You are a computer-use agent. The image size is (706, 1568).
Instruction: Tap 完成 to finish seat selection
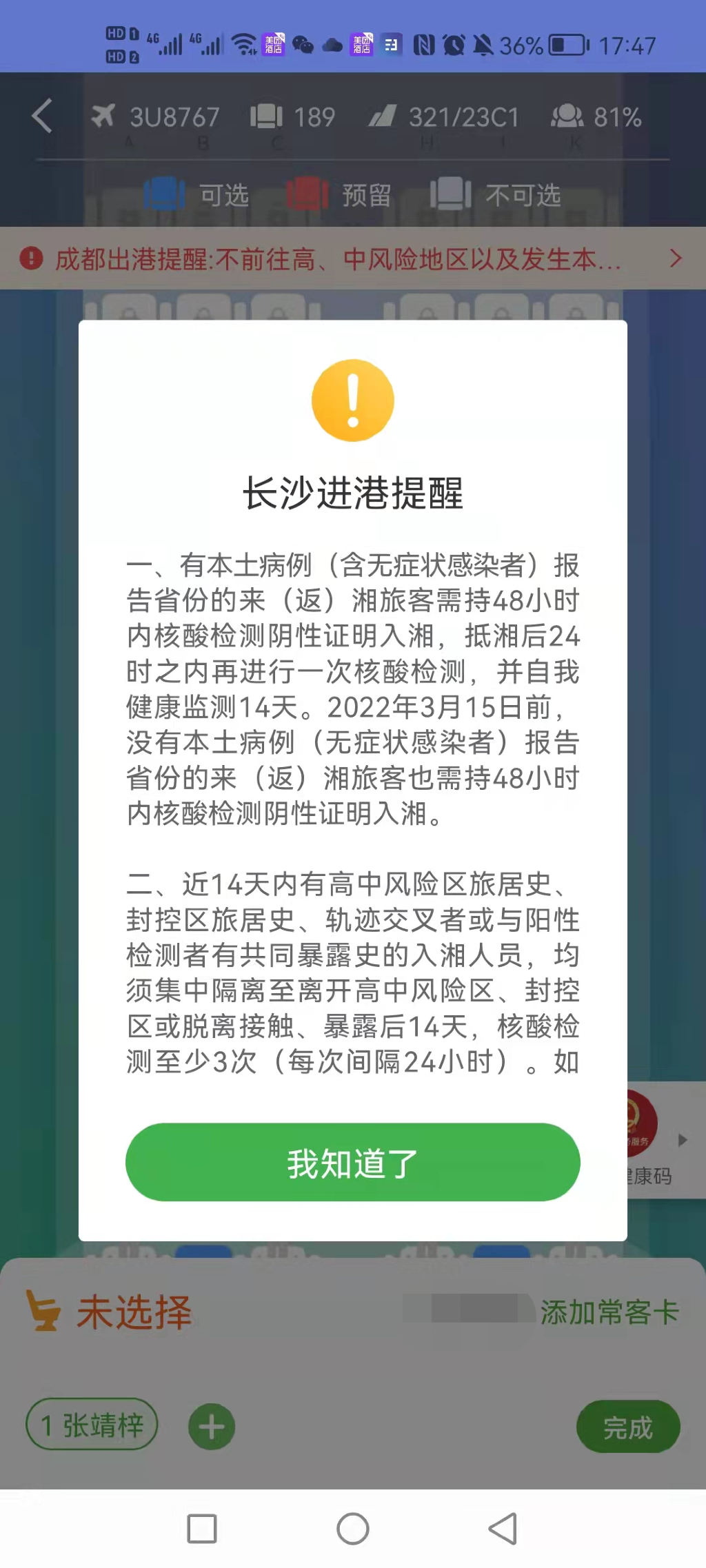[x=628, y=1427]
